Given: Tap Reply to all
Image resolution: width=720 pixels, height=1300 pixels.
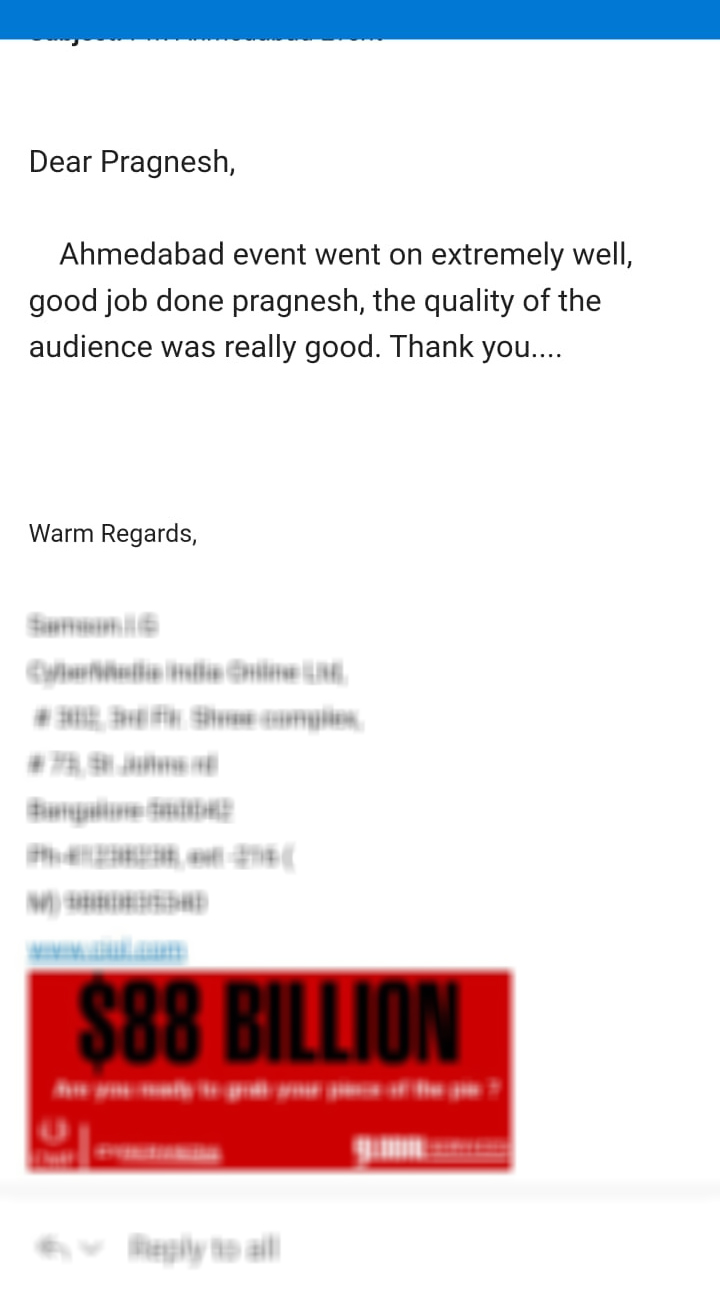Looking at the screenshot, I should [204, 1247].
